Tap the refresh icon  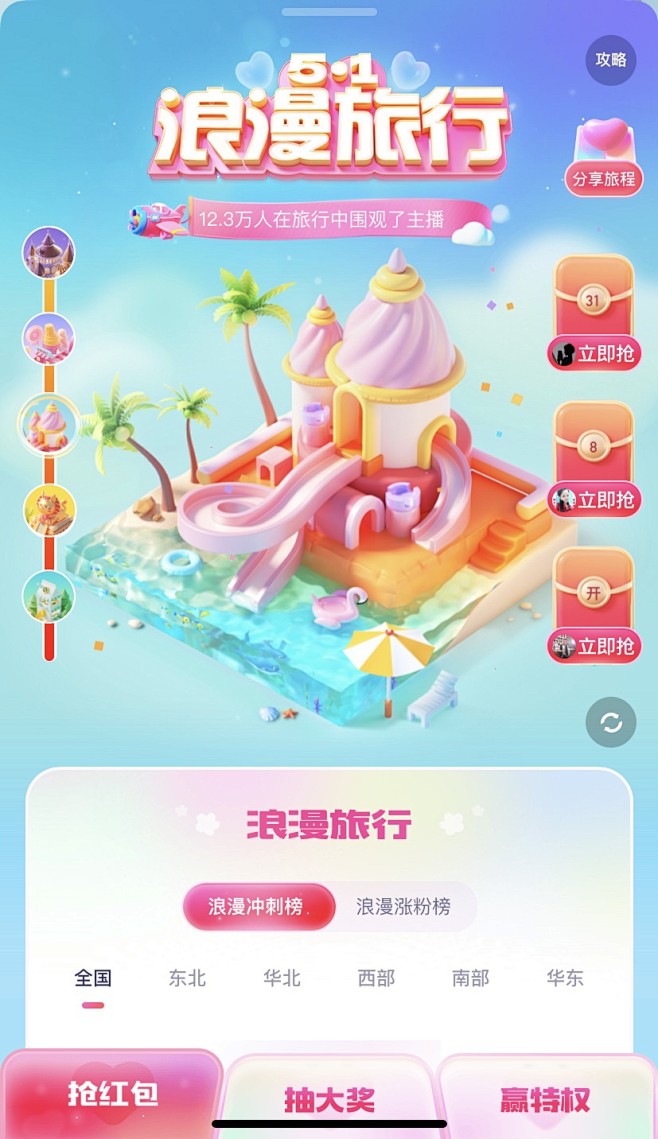(x=611, y=723)
